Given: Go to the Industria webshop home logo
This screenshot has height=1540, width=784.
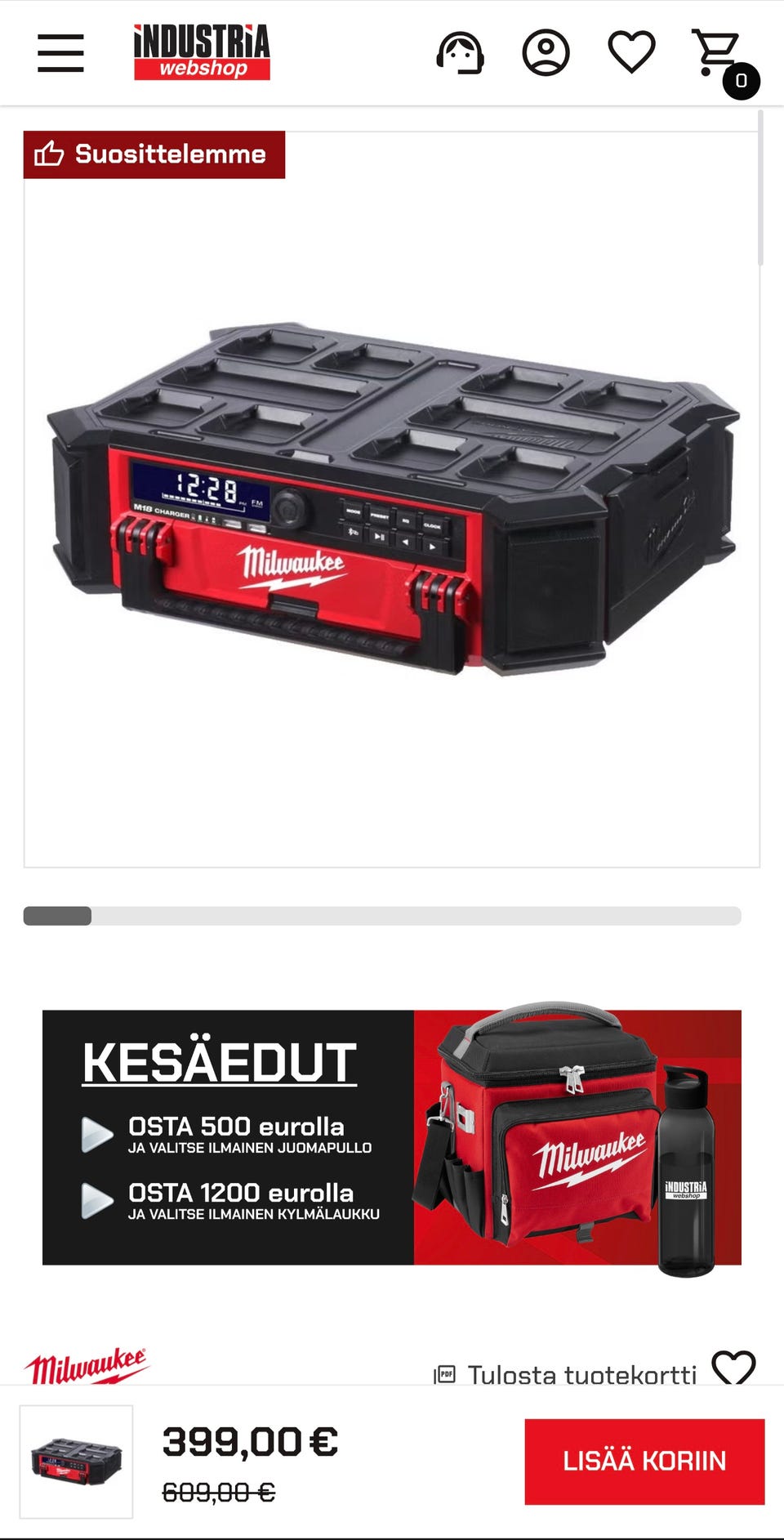Looking at the screenshot, I should tap(202, 52).
